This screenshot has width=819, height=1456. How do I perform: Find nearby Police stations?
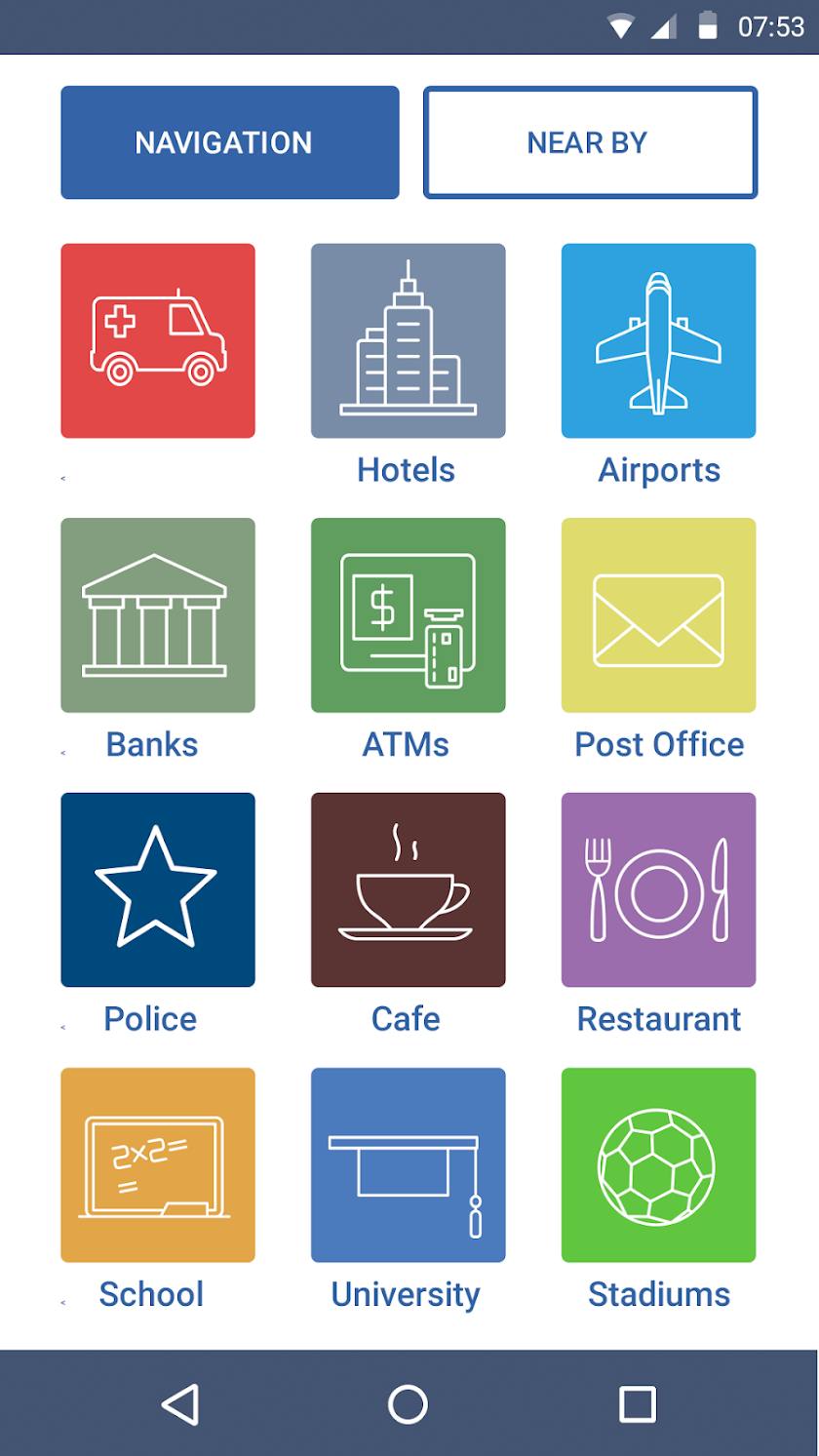tap(158, 889)
